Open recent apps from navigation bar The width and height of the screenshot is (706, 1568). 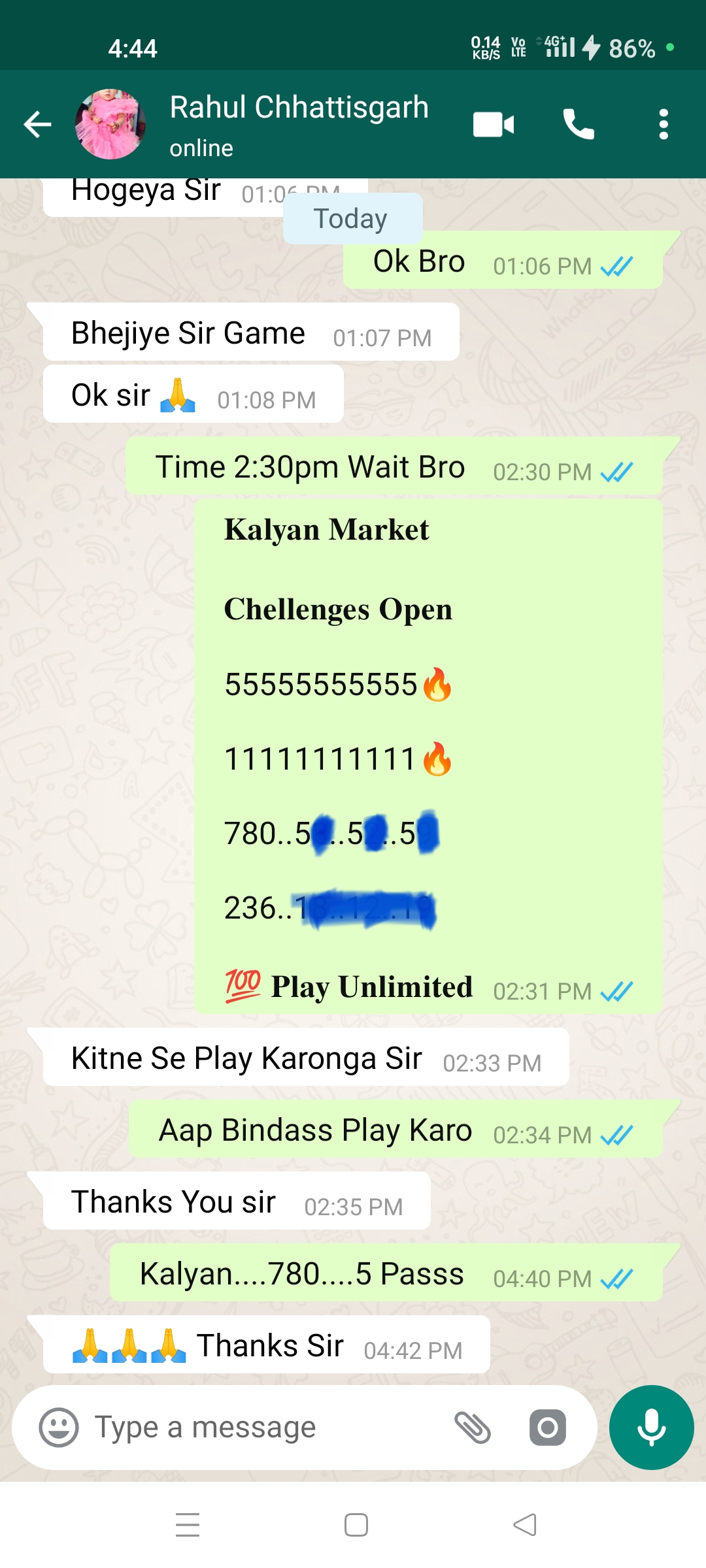pos(188,1525)
